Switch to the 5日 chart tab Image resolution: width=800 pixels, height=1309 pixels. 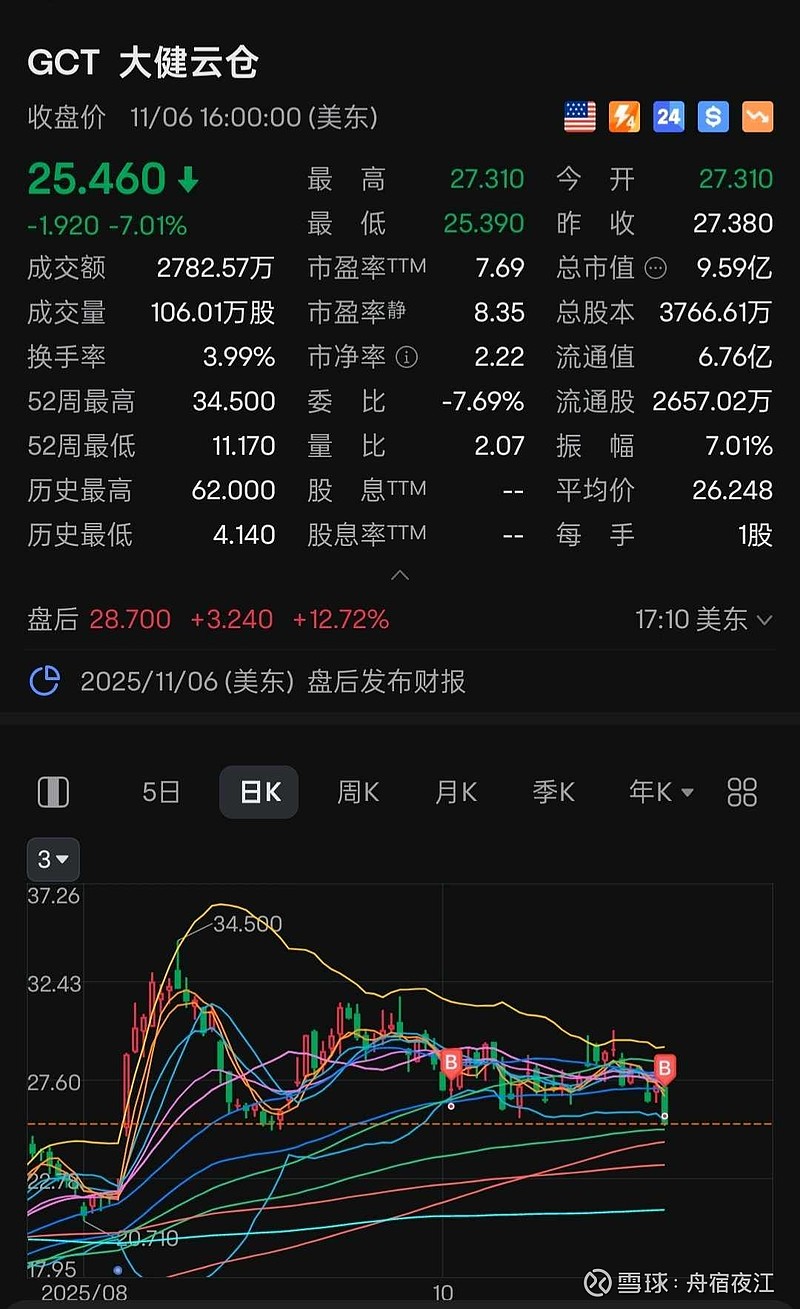(161, 793)
